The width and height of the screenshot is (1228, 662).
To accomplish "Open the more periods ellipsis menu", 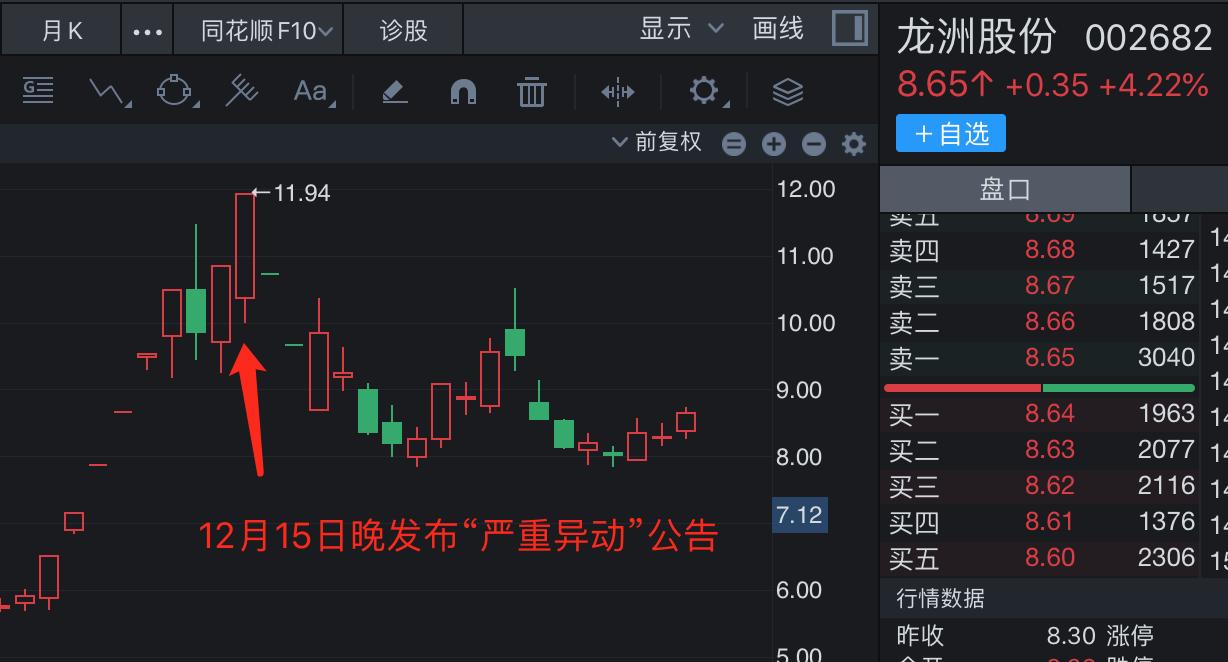I will click(x=148, y=31).
